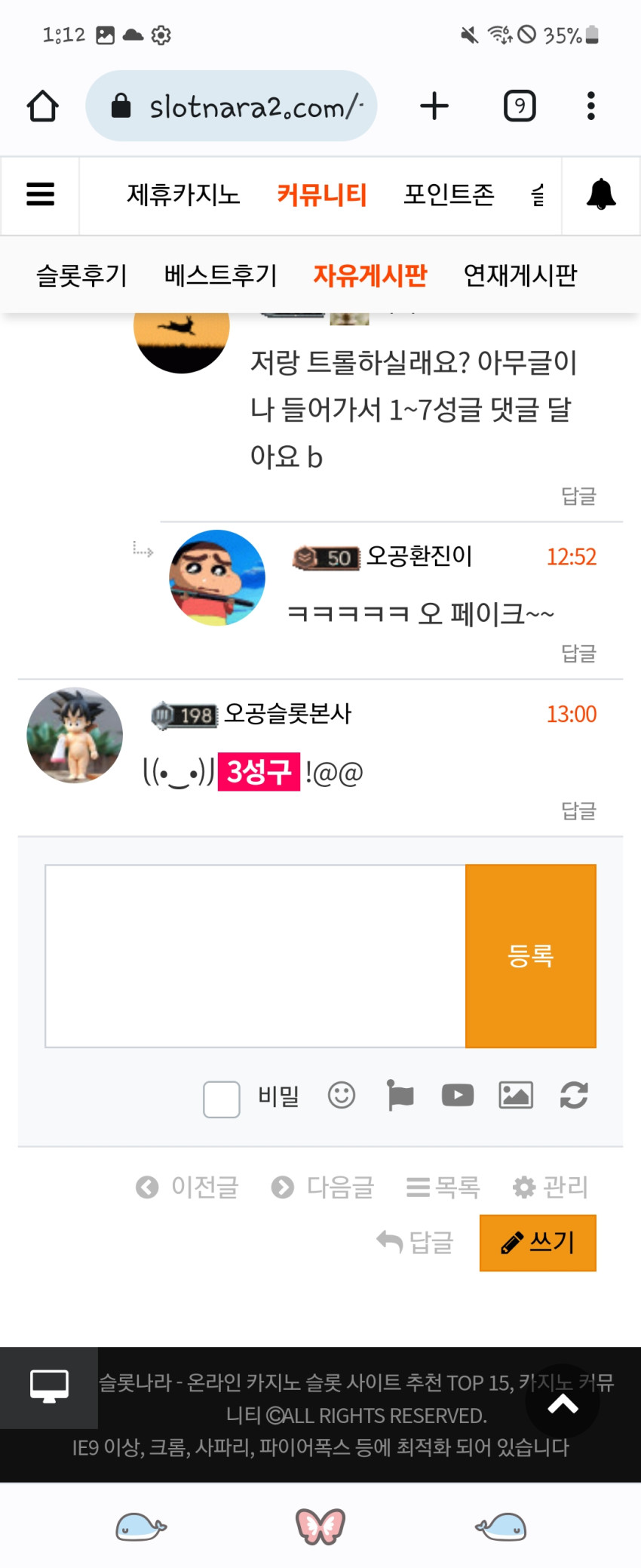The width and height of the screenshot is (641, 1568).
Task: Open the 연재게시판 board
Action: [x=520, y=275]
